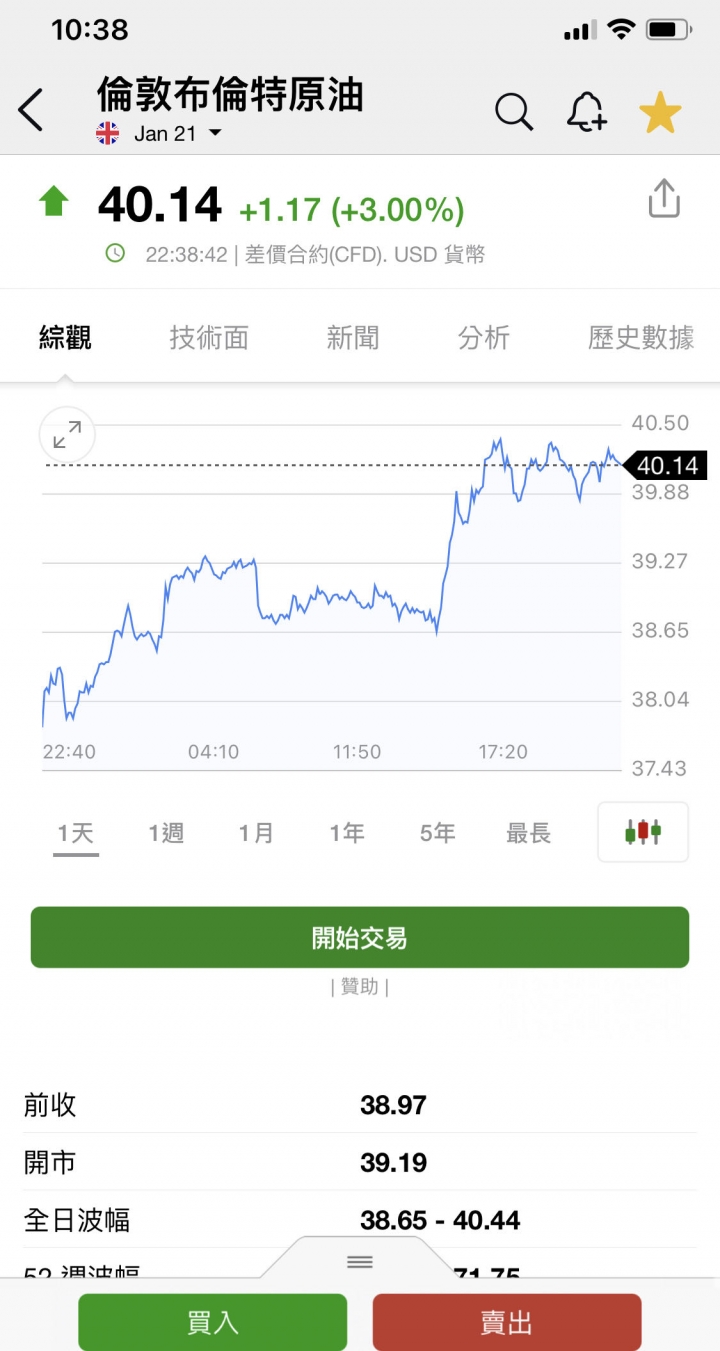Image resolution: width=720 pixels, height=1351 pixels.
Task: Add a price alert with the bell icon
Action: 586,112
